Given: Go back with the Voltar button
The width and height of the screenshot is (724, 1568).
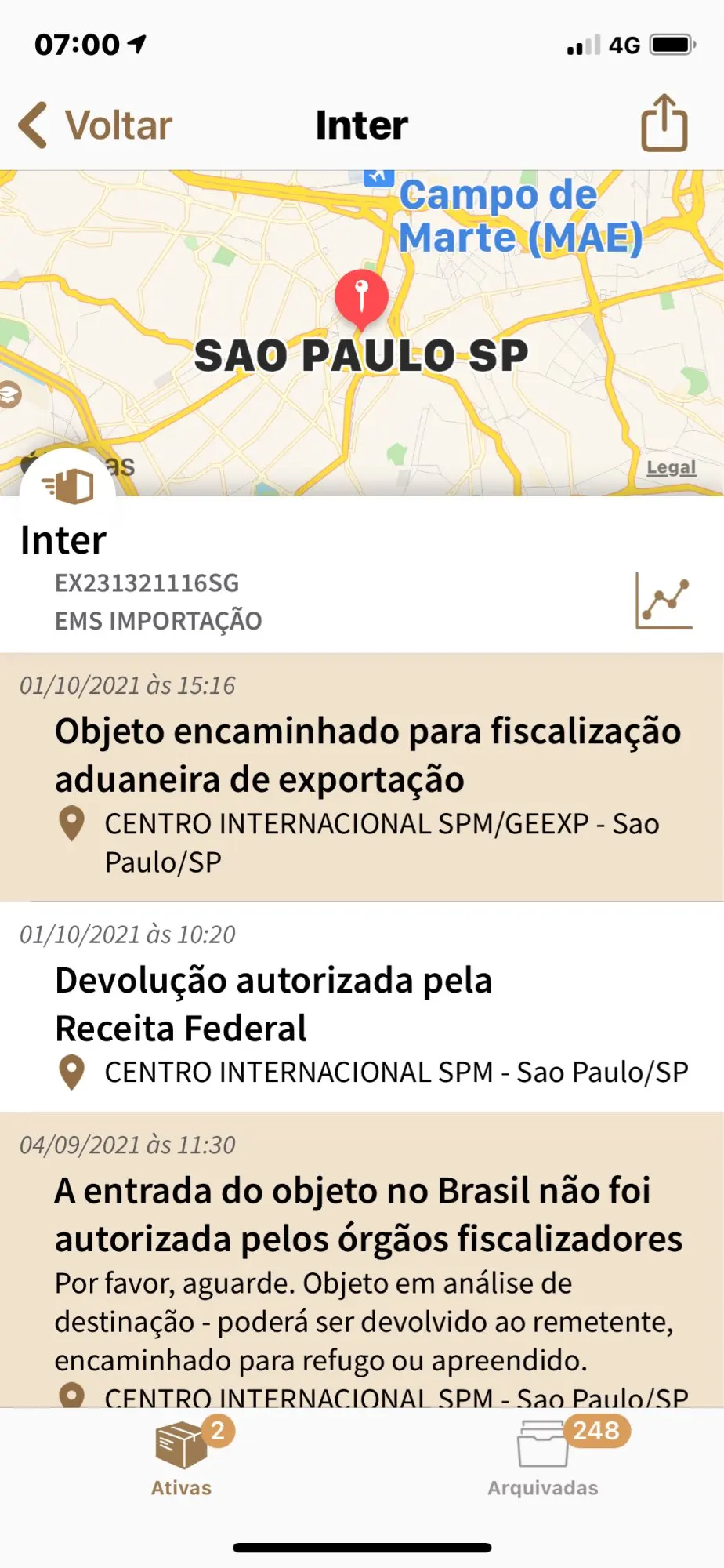Looking at the screenshot, I should (96, 125).
